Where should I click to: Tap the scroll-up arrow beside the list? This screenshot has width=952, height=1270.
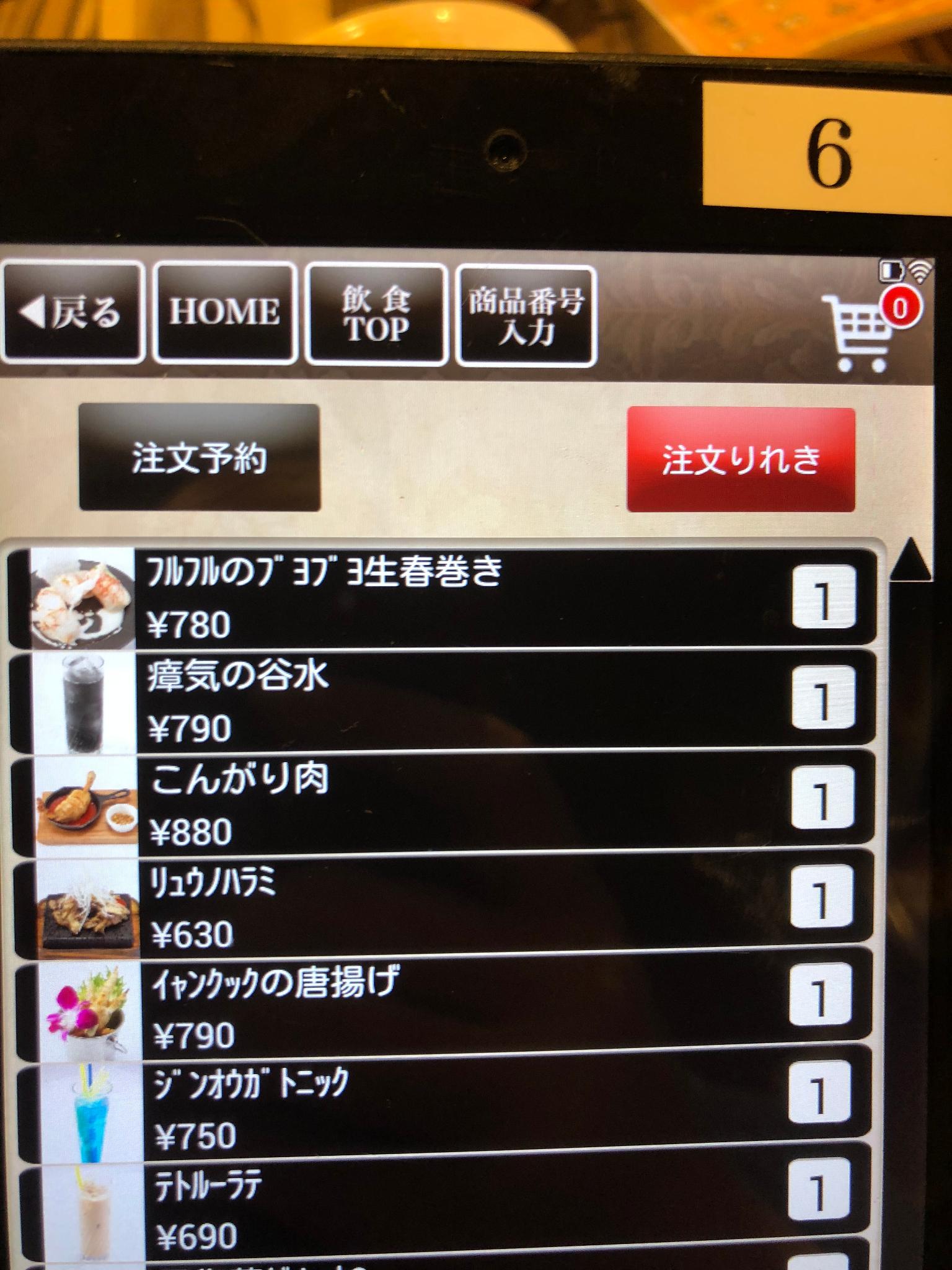910,561
